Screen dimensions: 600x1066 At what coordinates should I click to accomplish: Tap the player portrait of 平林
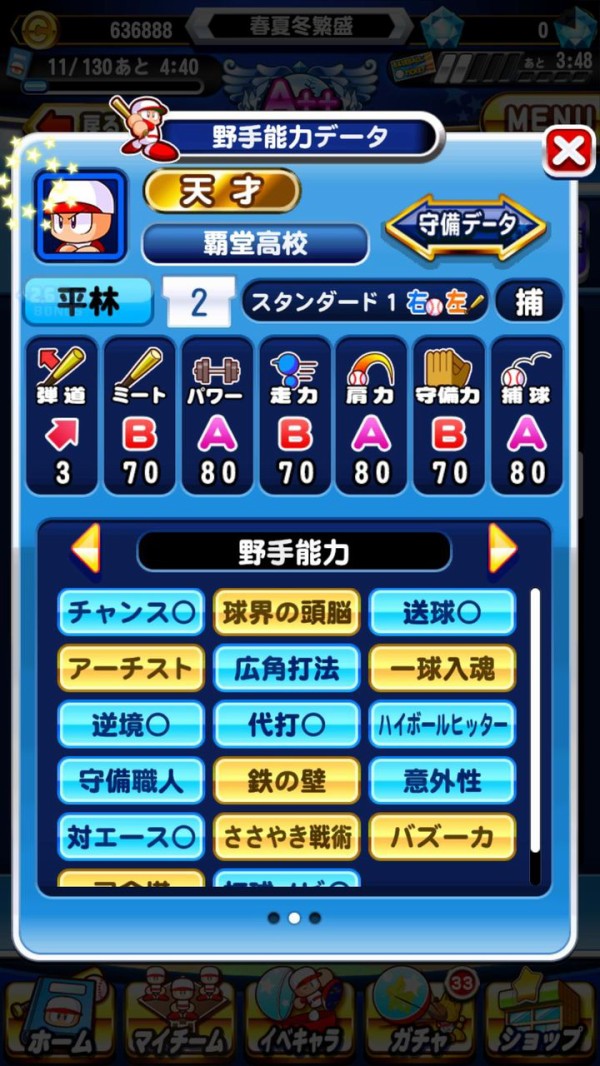[80, 215]
